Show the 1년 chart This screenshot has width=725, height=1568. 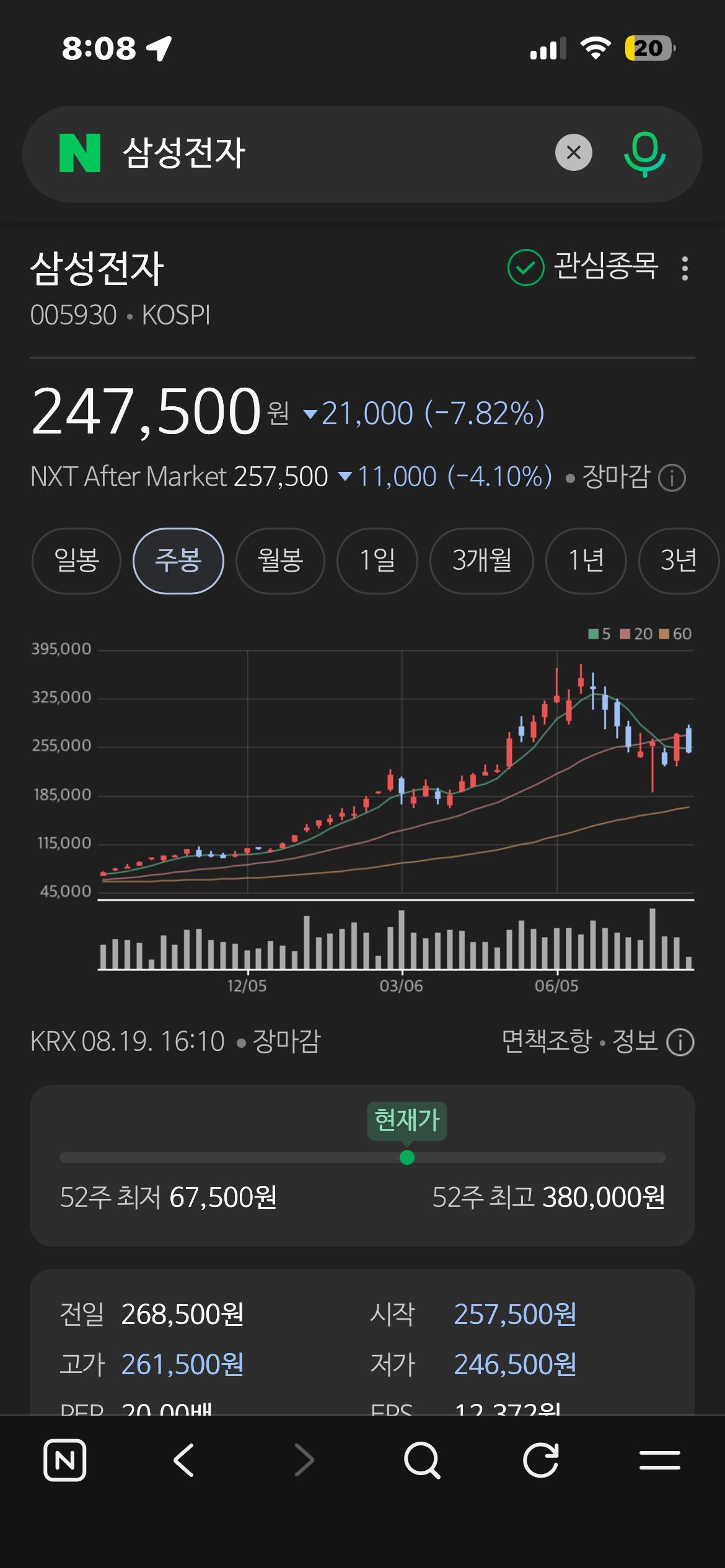[x=586, y=560]
